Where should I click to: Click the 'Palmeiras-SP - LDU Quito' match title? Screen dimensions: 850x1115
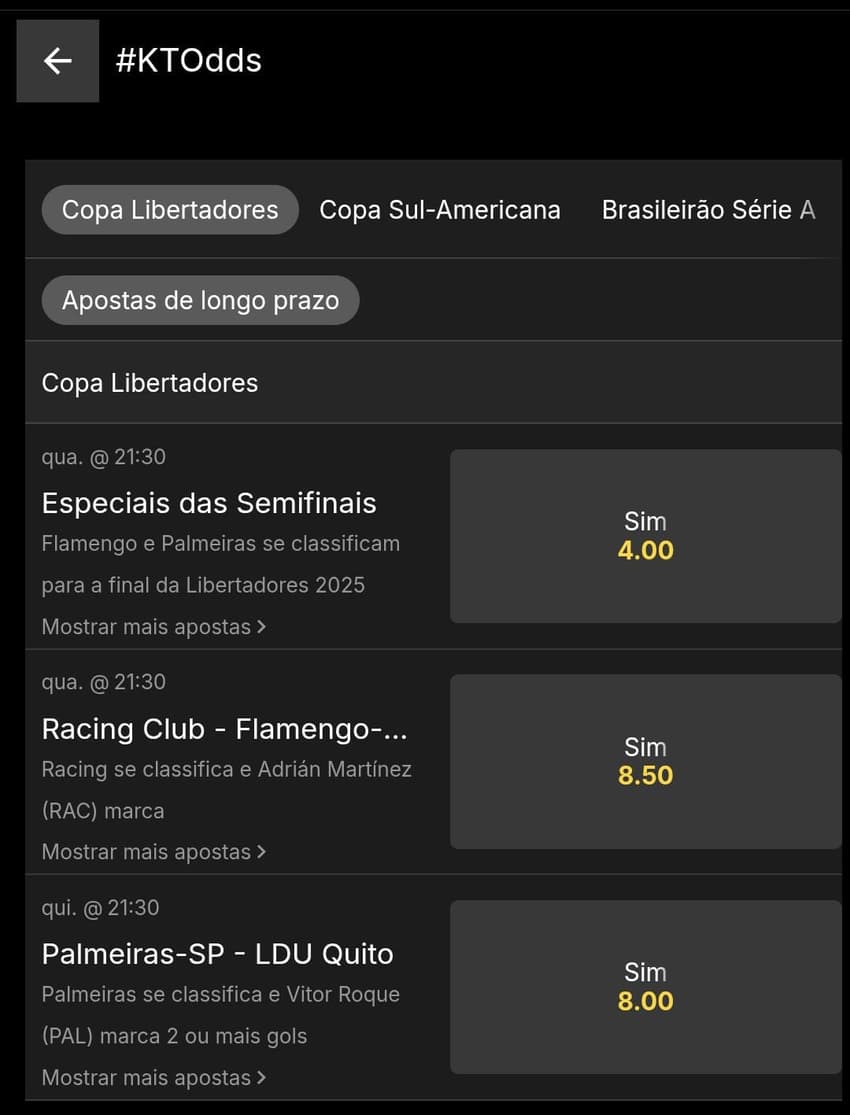[218, 954]
